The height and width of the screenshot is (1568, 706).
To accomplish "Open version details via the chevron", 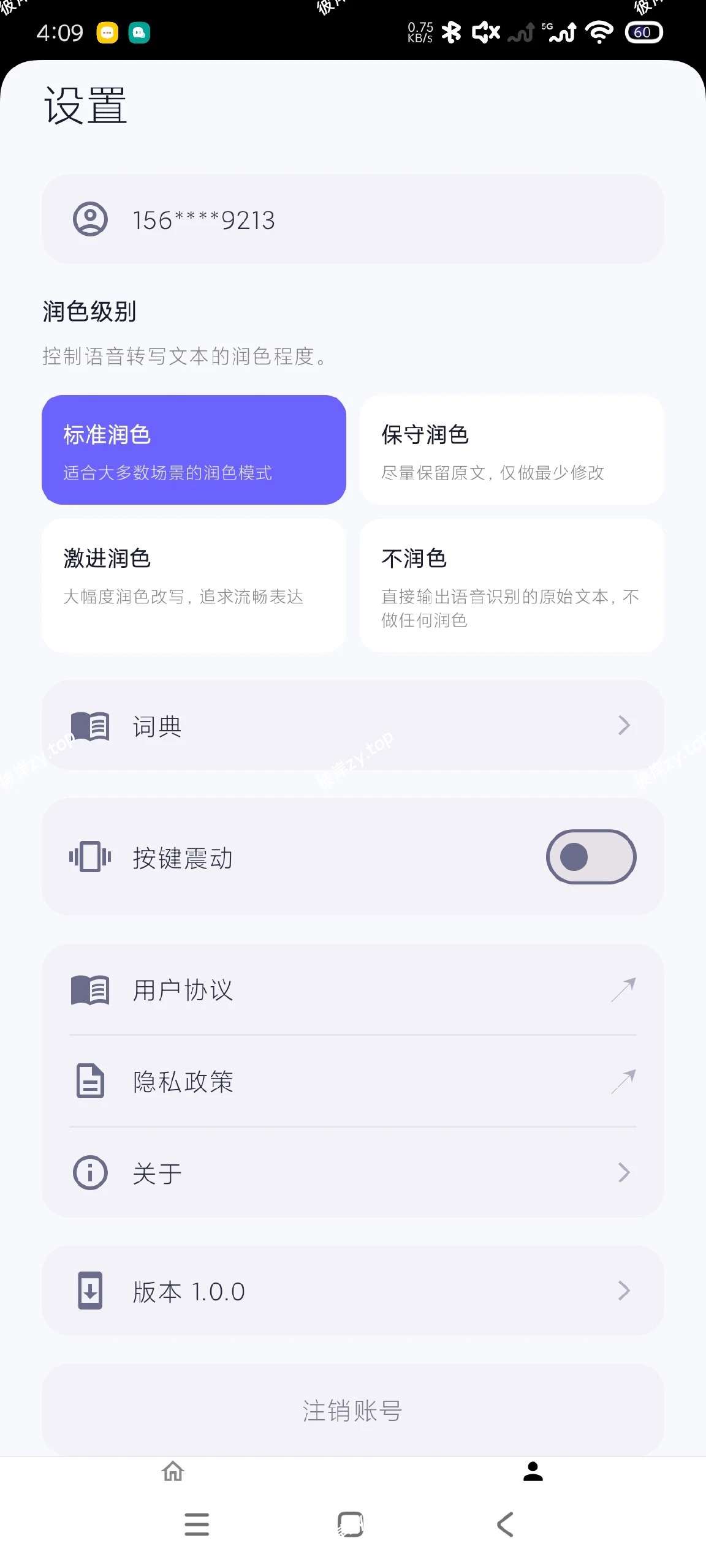I will pos(624,1290).
